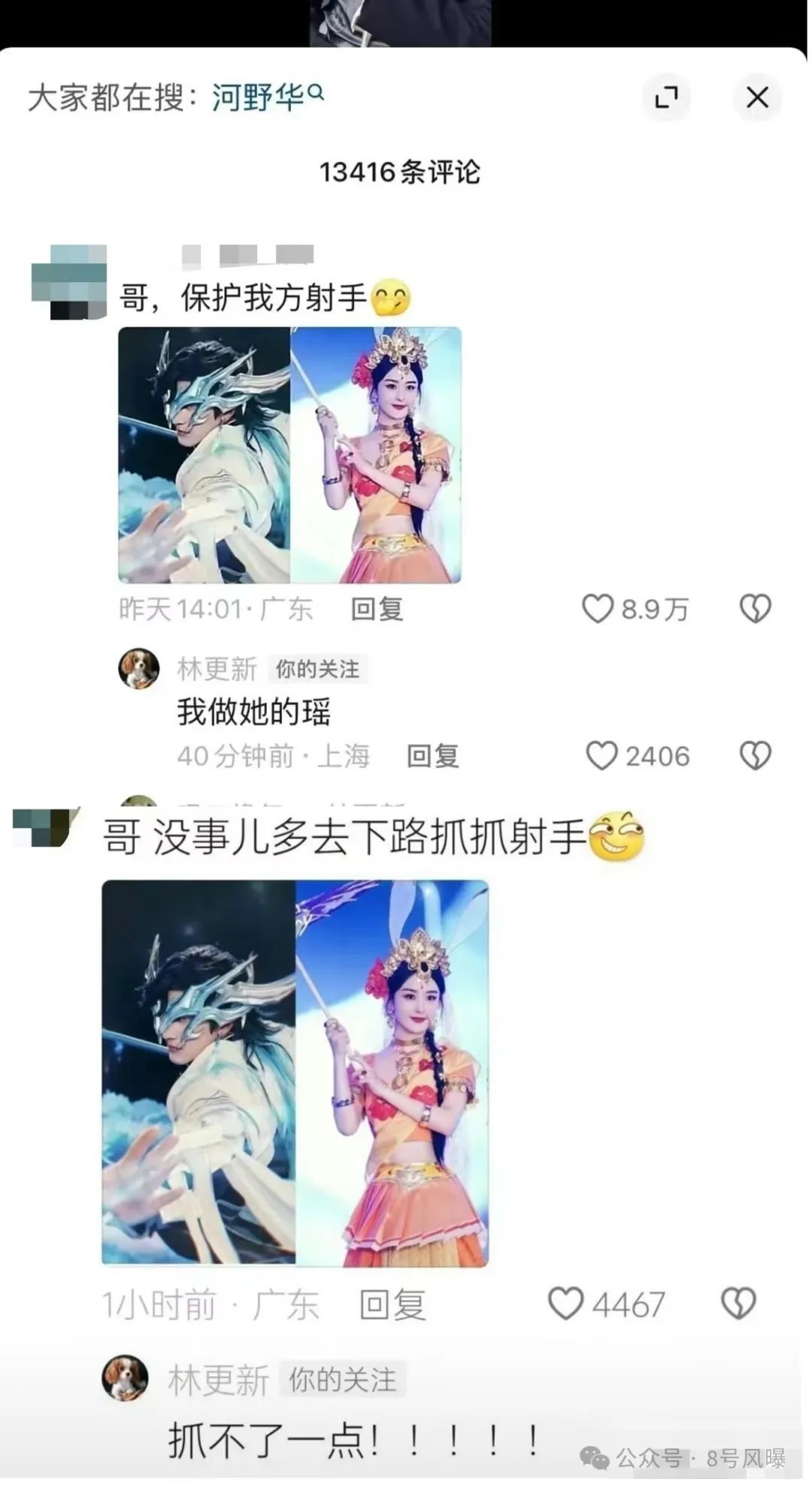The image size is (812, 1491).
Task: Close the comments panel
Action: (x=756, y=97)
